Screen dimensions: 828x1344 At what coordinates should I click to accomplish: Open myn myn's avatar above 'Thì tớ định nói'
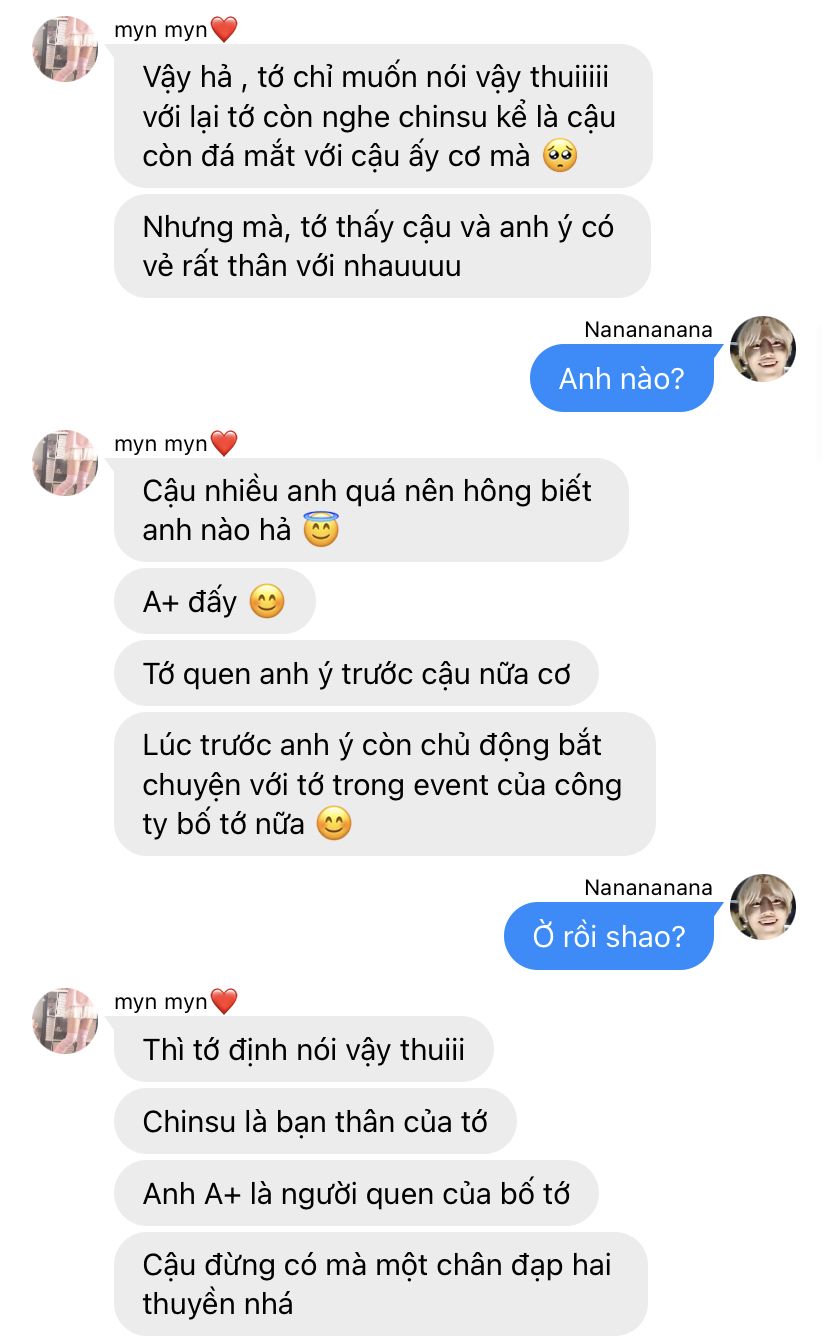65,1021
